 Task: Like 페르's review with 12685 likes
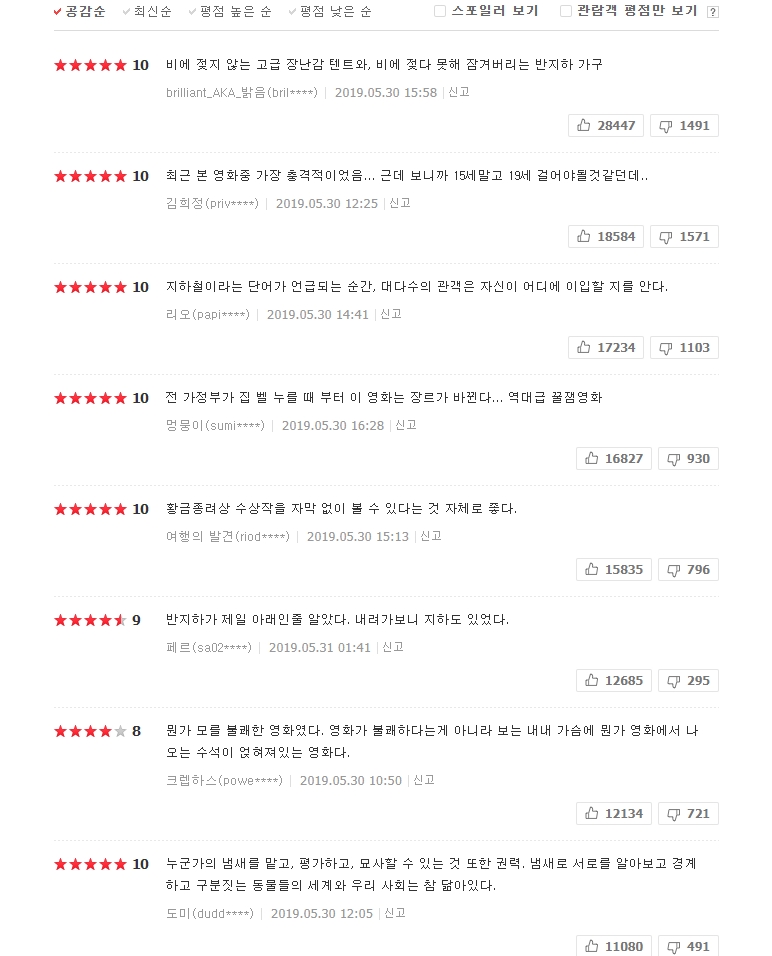click(x=614, y=680)
